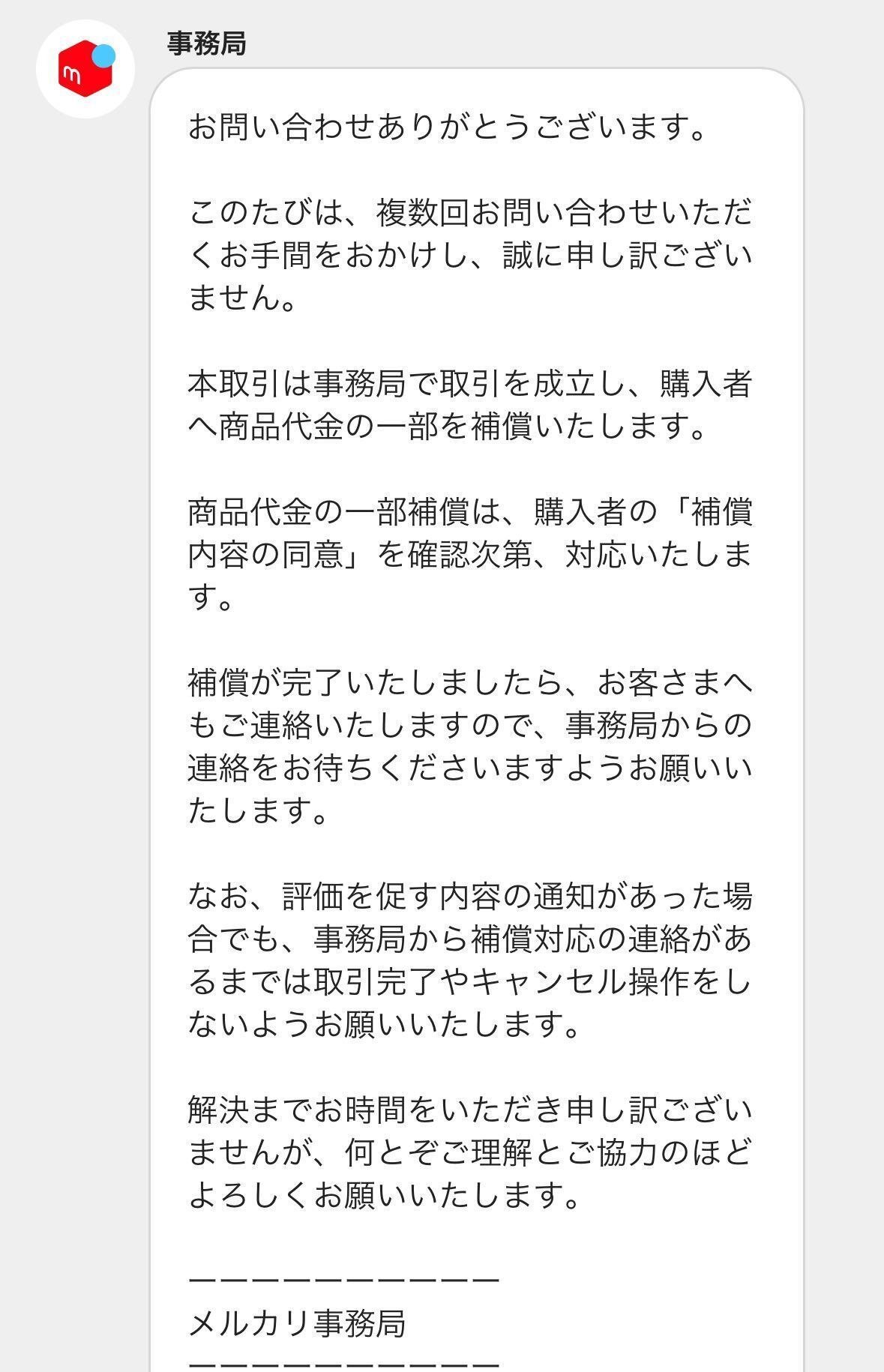The height and width of the screenshot is (1372, 884).
Task: Open the 事務局 Mercari avatar
Action: pyautogui.click(x=85, y=69)
